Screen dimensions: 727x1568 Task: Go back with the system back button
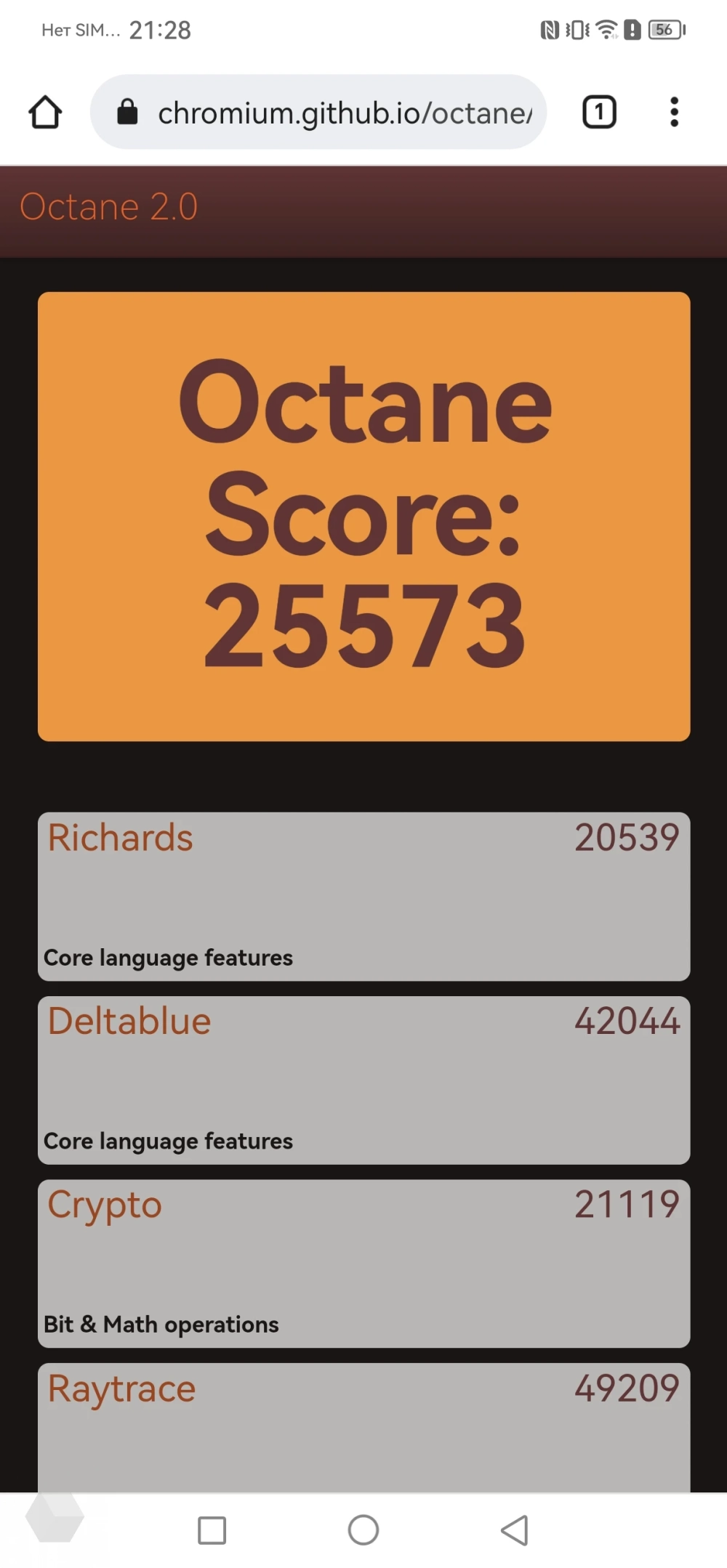pyautogui.click(x=515, y=1529)
